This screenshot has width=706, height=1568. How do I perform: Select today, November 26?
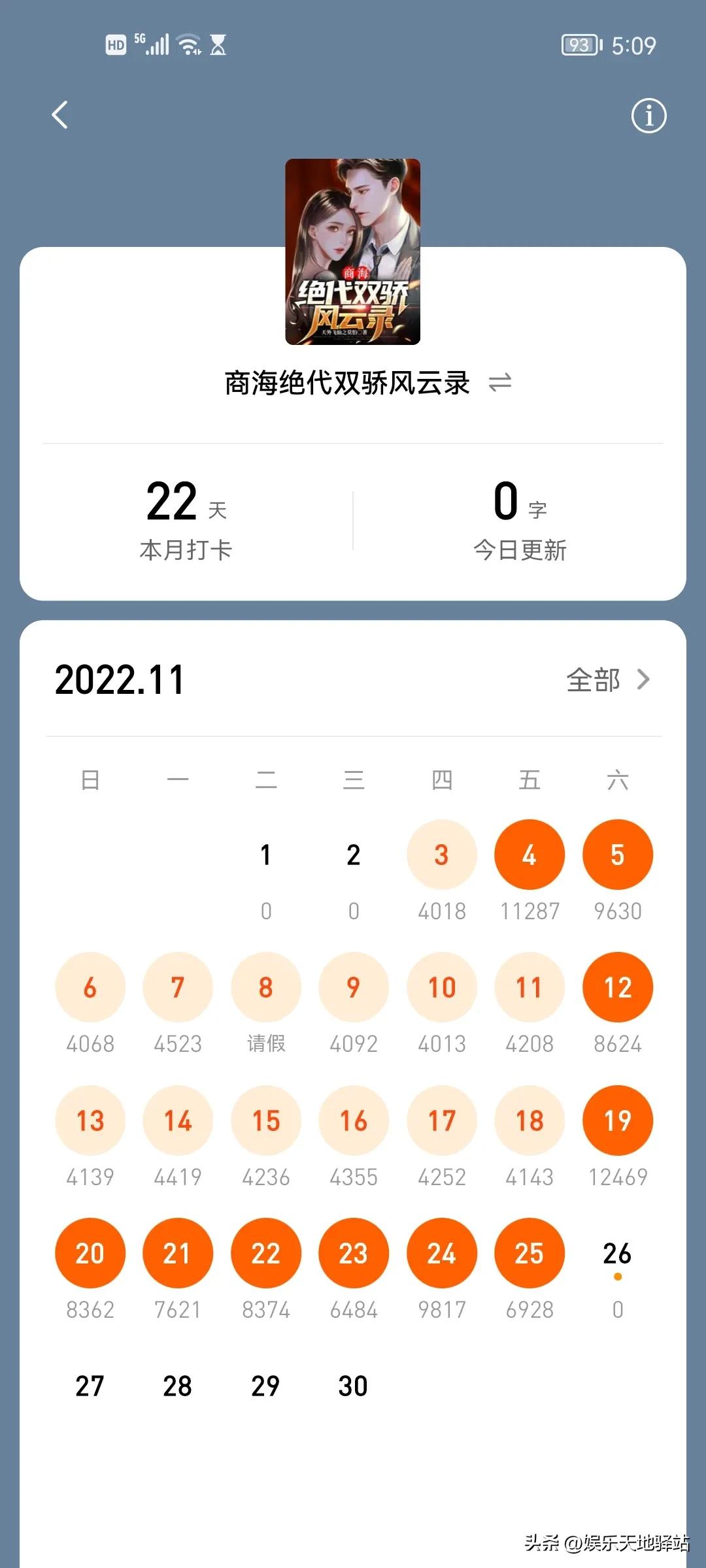click(617, 1254)
